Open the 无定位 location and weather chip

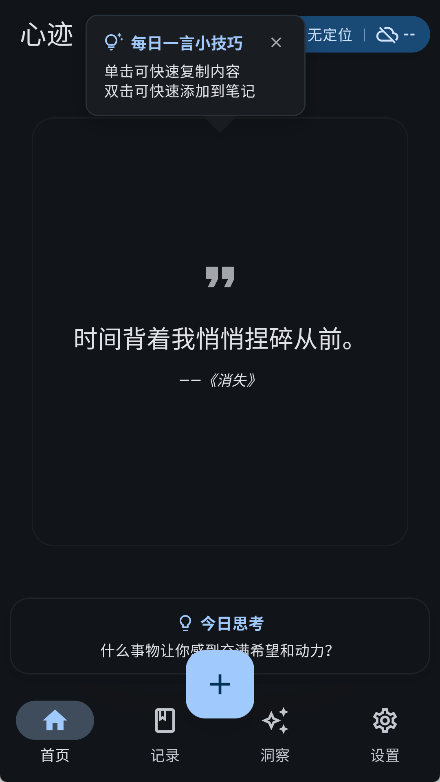coord(364,34)
